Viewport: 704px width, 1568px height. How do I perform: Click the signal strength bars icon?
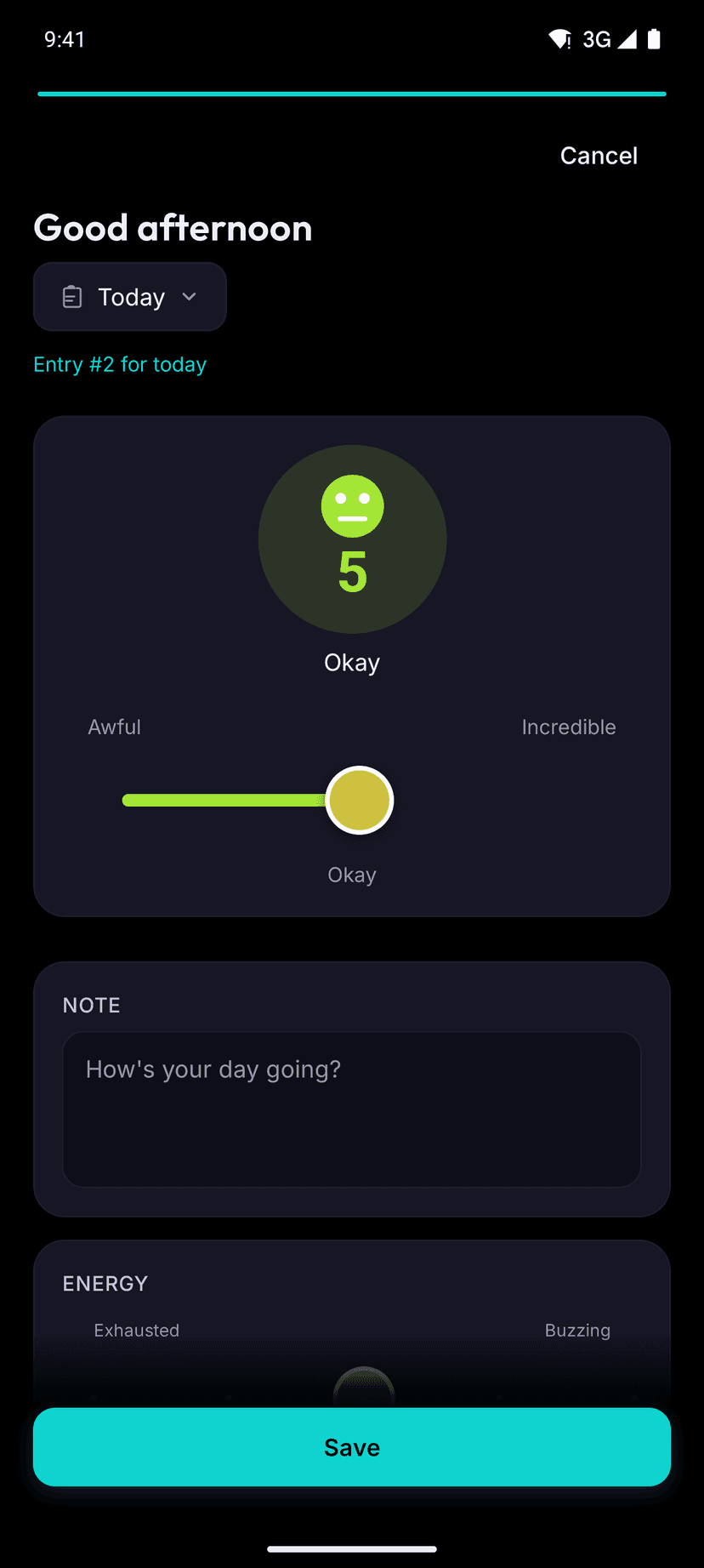(x=627, y=38)
